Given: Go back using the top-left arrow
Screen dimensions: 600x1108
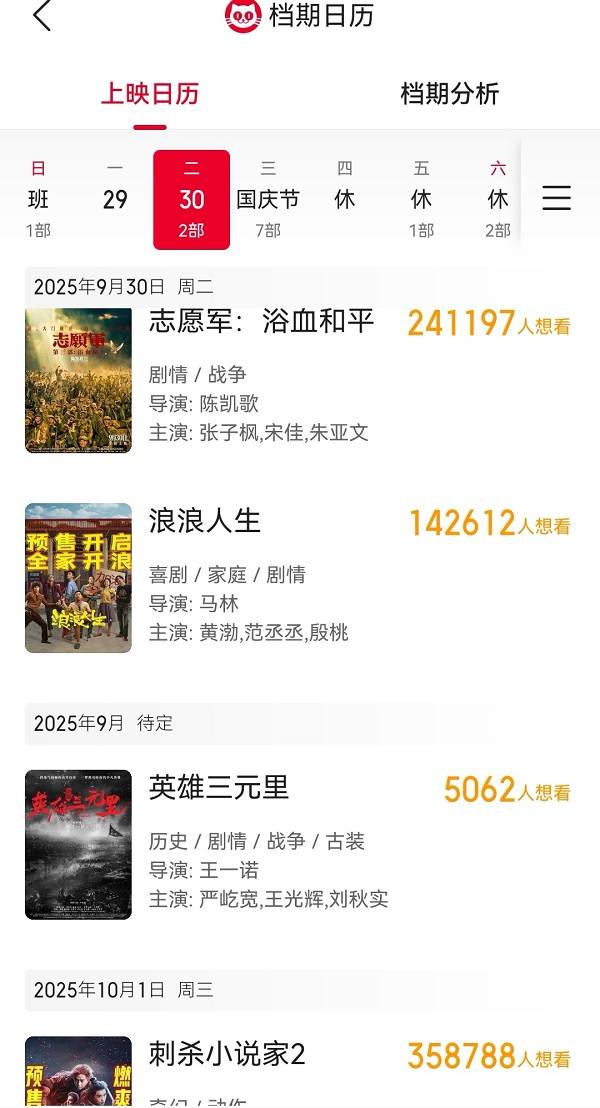Looking at the screenshot, I should pyautogui.click(x=41, y=16).
